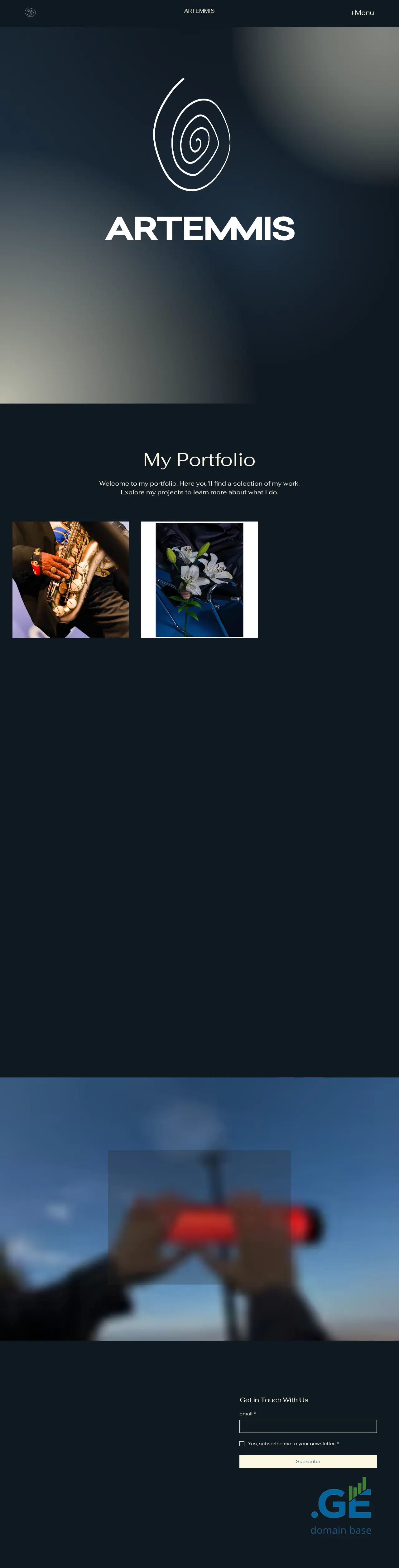Open the +Menu navigation
This screenshot has height=1568, width=399.
[362, 13]
